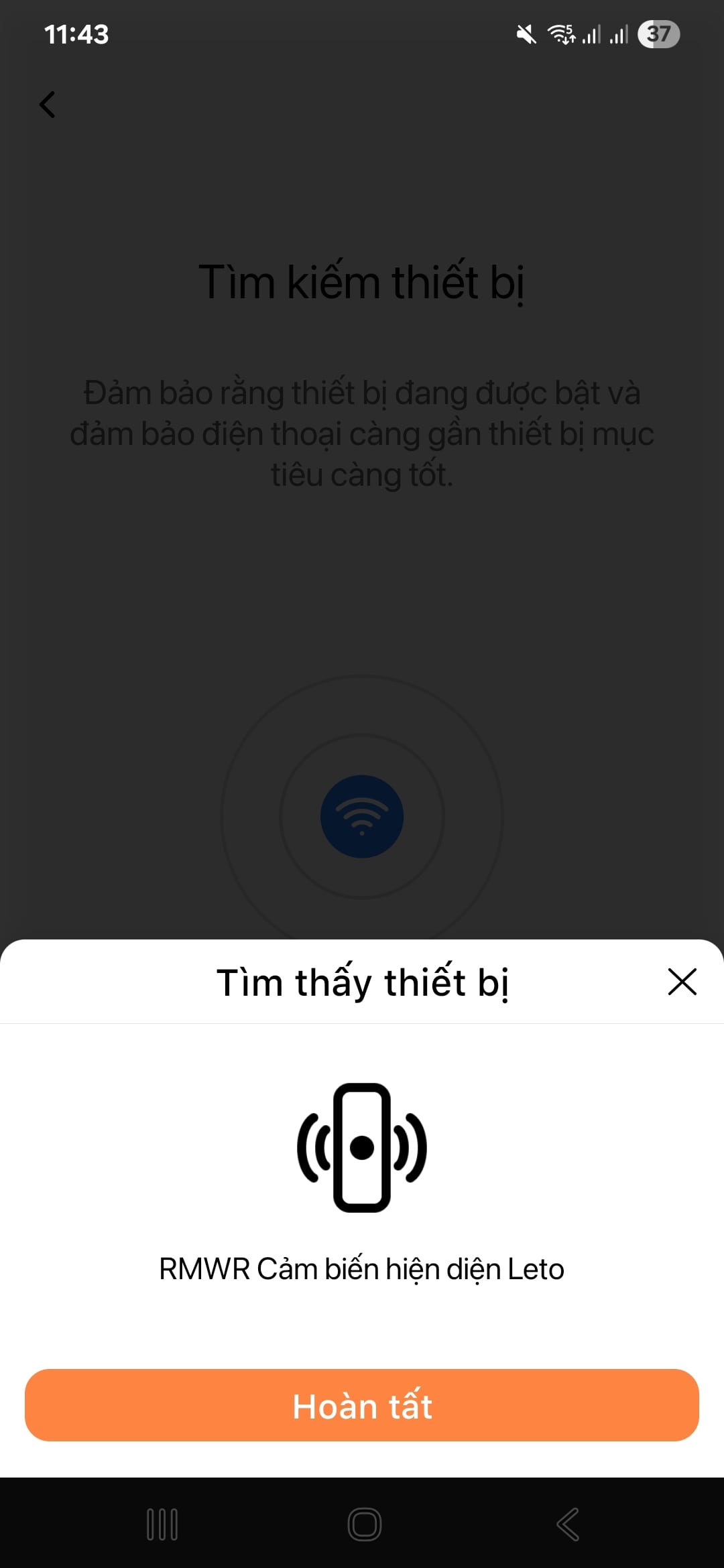This screenshot has width=724, height=1568.
Task: Tap the white bottom sheet panel
Action: pos(362,1333)
